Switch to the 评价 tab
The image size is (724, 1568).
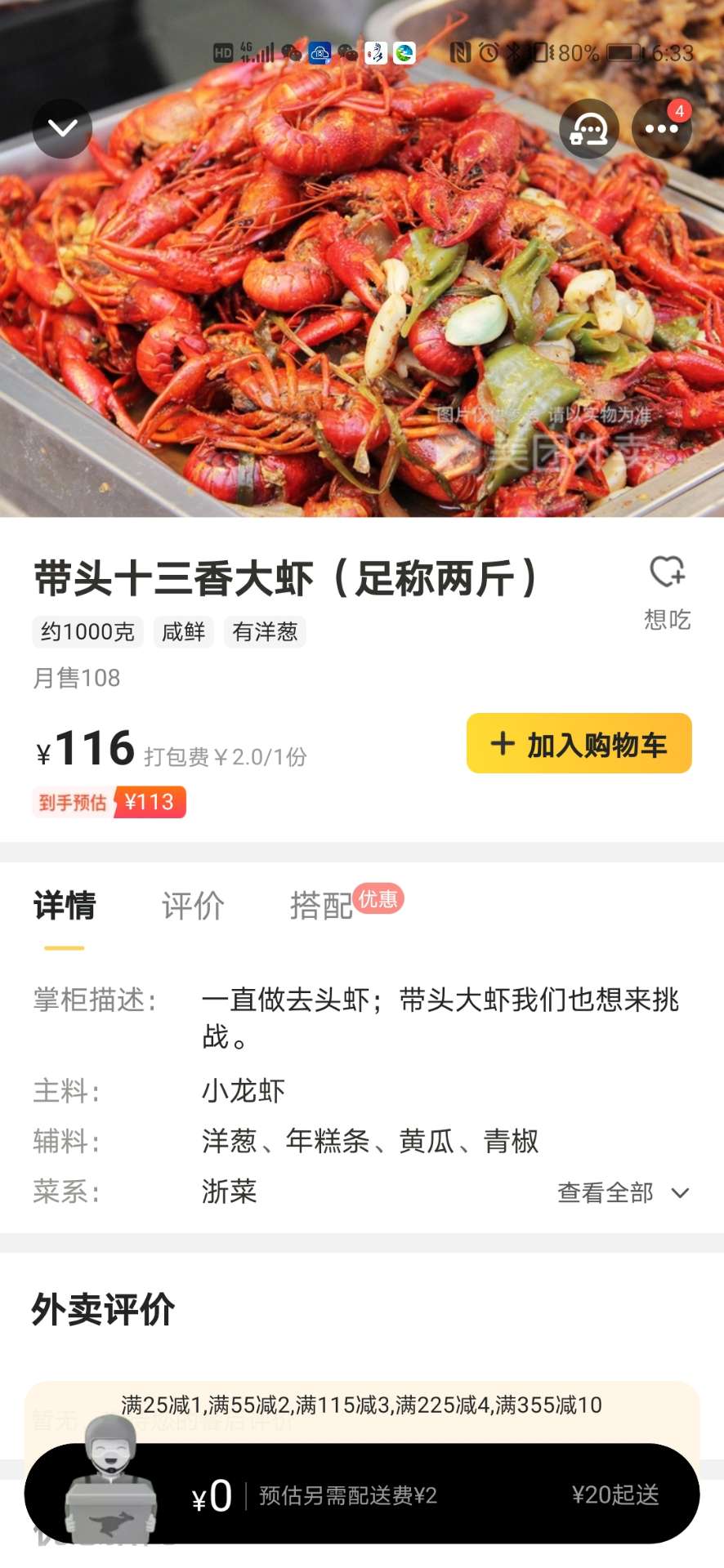coord(193,906)
